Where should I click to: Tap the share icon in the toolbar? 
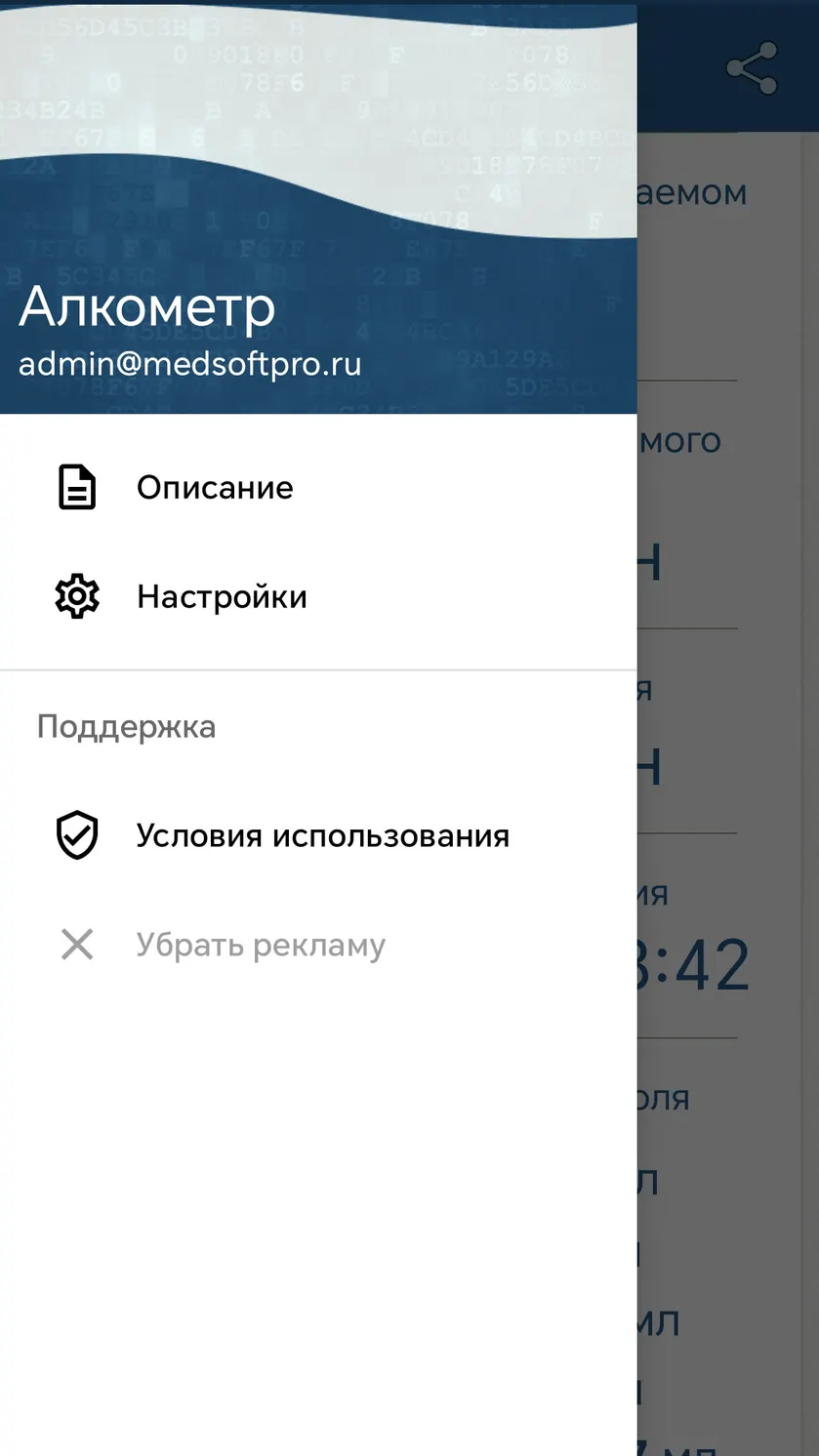[x=752, y=68]
